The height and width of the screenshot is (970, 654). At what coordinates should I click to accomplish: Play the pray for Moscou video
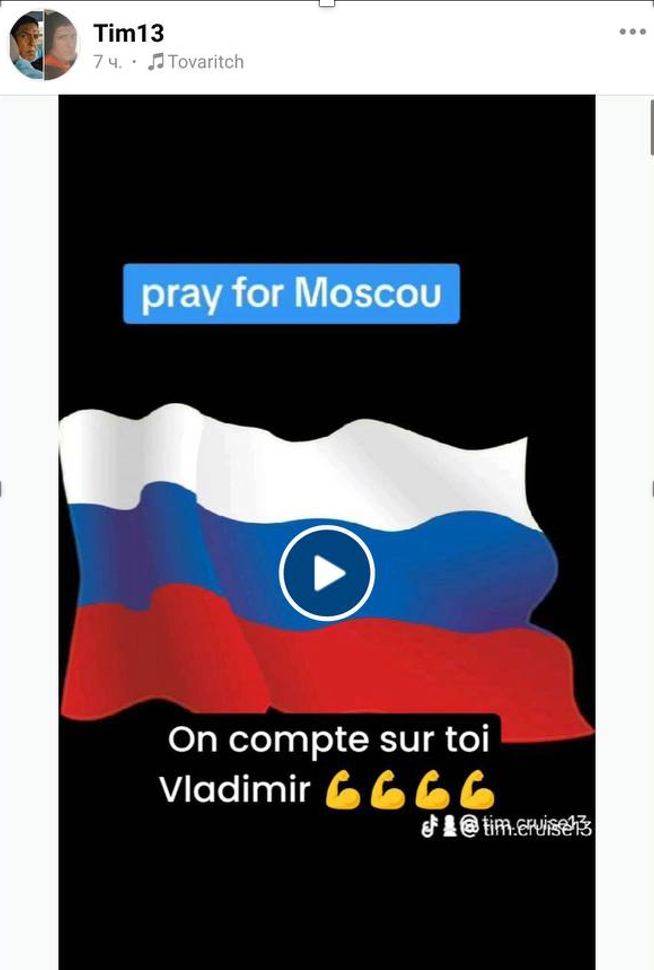pyautogui.click(x=326, y=574)
